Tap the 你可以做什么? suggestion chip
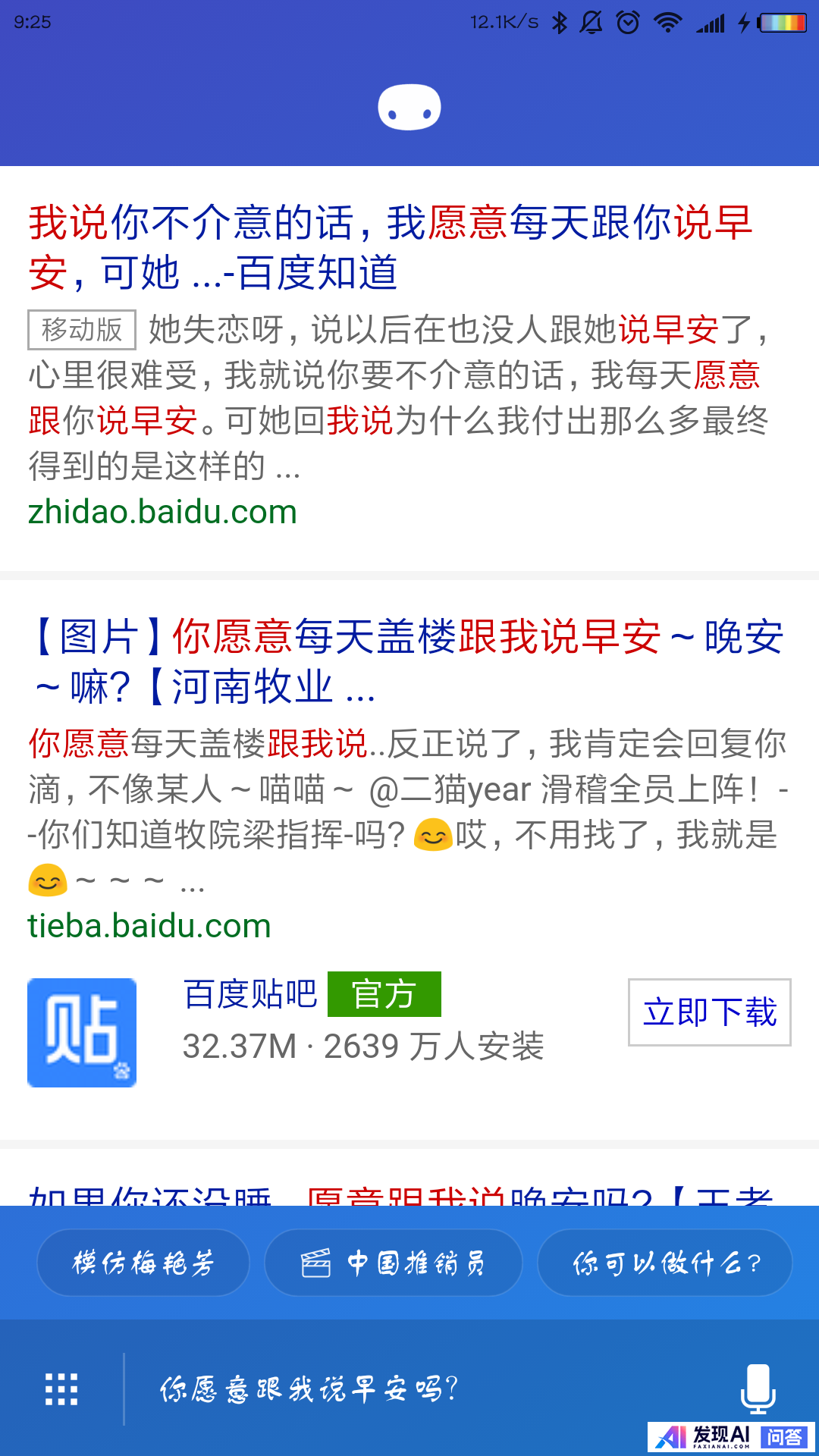Viewport: 819px width, 1456px height. click(x=665, y=1263)
